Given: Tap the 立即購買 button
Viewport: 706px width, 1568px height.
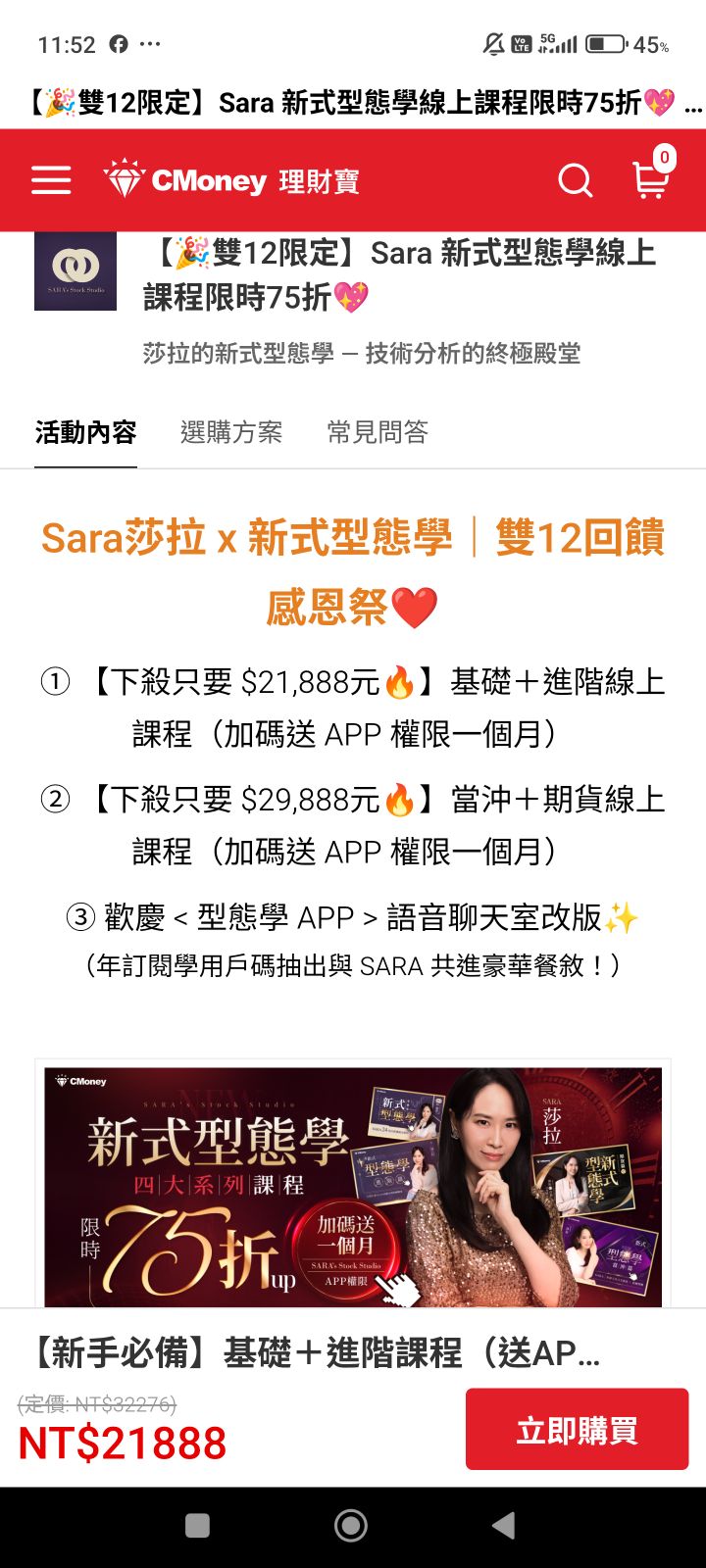Looking at the screenshot, I should tap(577, 1430).
